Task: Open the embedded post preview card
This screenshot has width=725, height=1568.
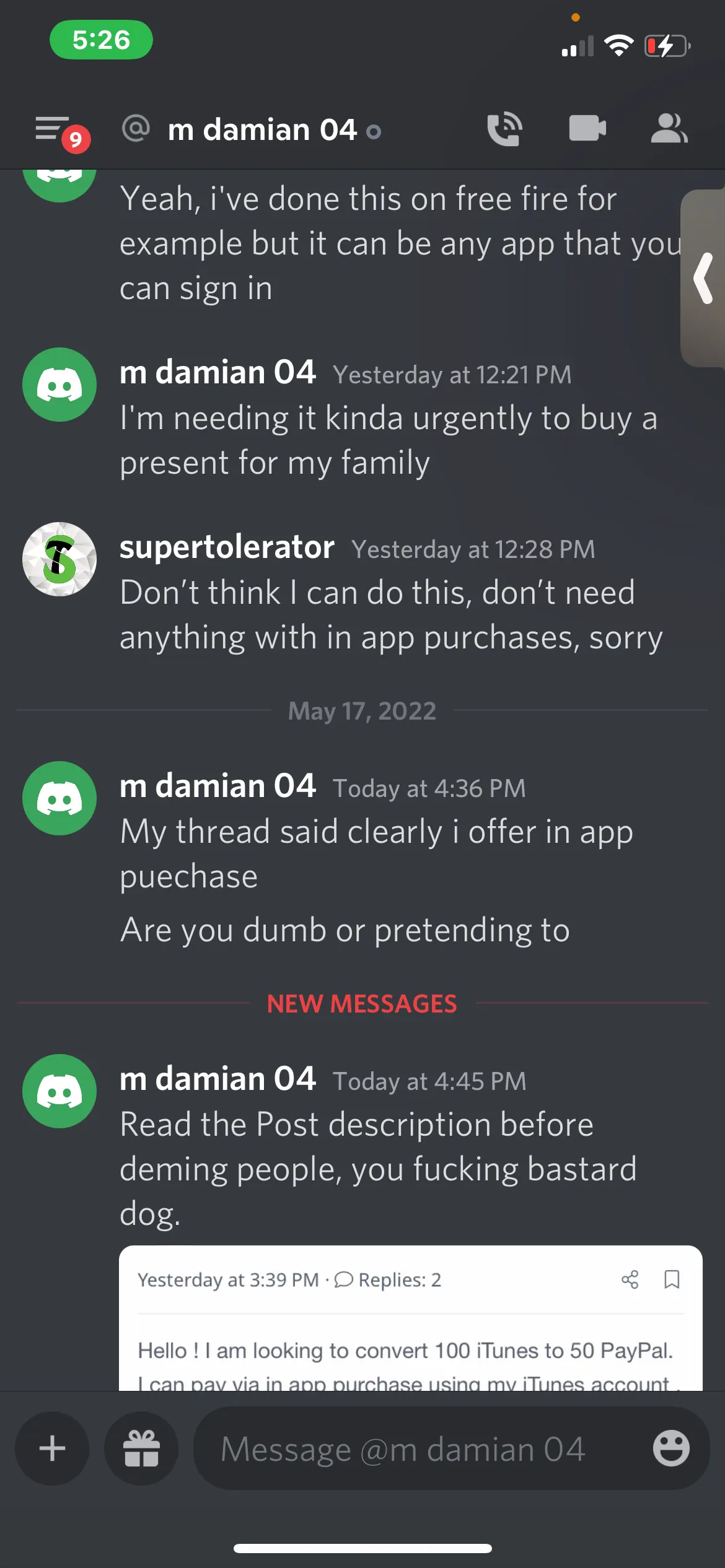Action: point(410,1350)
